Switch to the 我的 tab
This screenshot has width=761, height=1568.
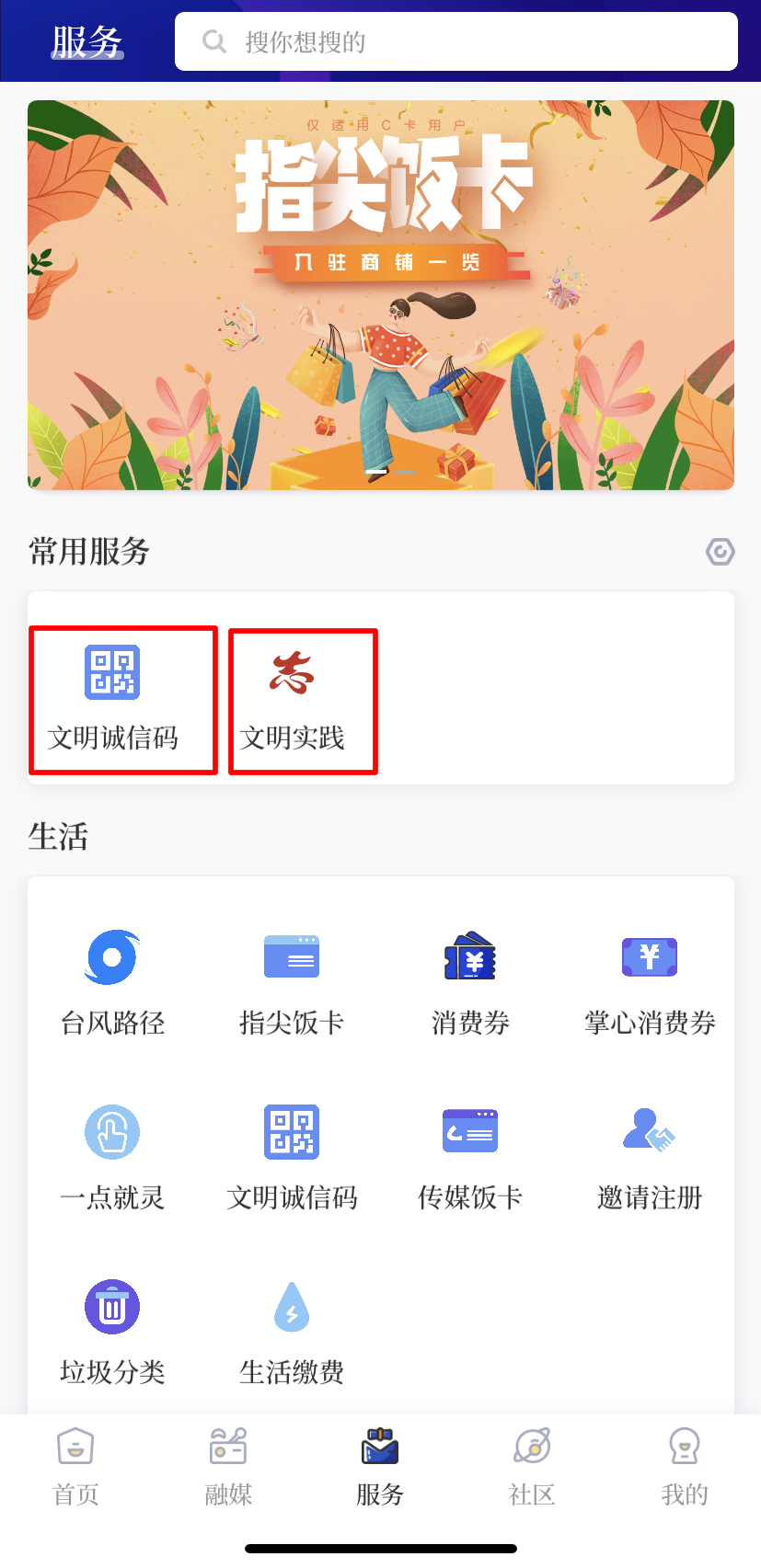point(685,1466)
